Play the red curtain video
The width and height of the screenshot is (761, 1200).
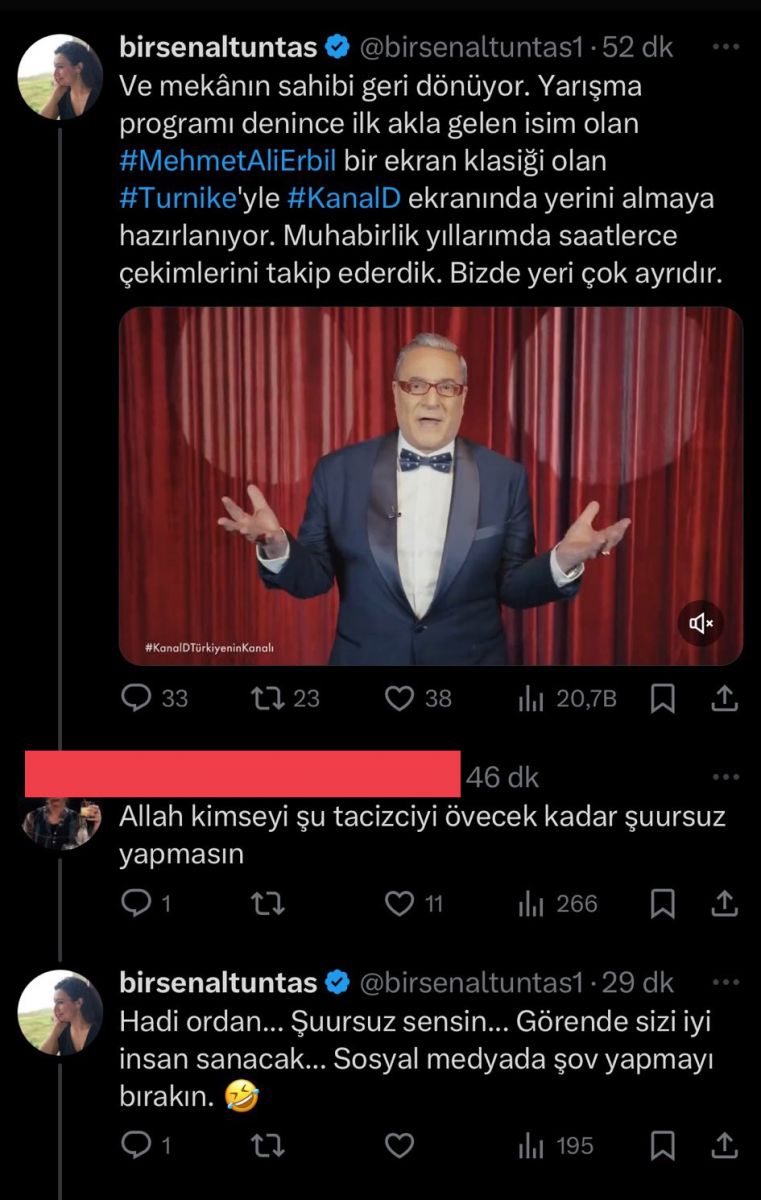tap(431, 486)
